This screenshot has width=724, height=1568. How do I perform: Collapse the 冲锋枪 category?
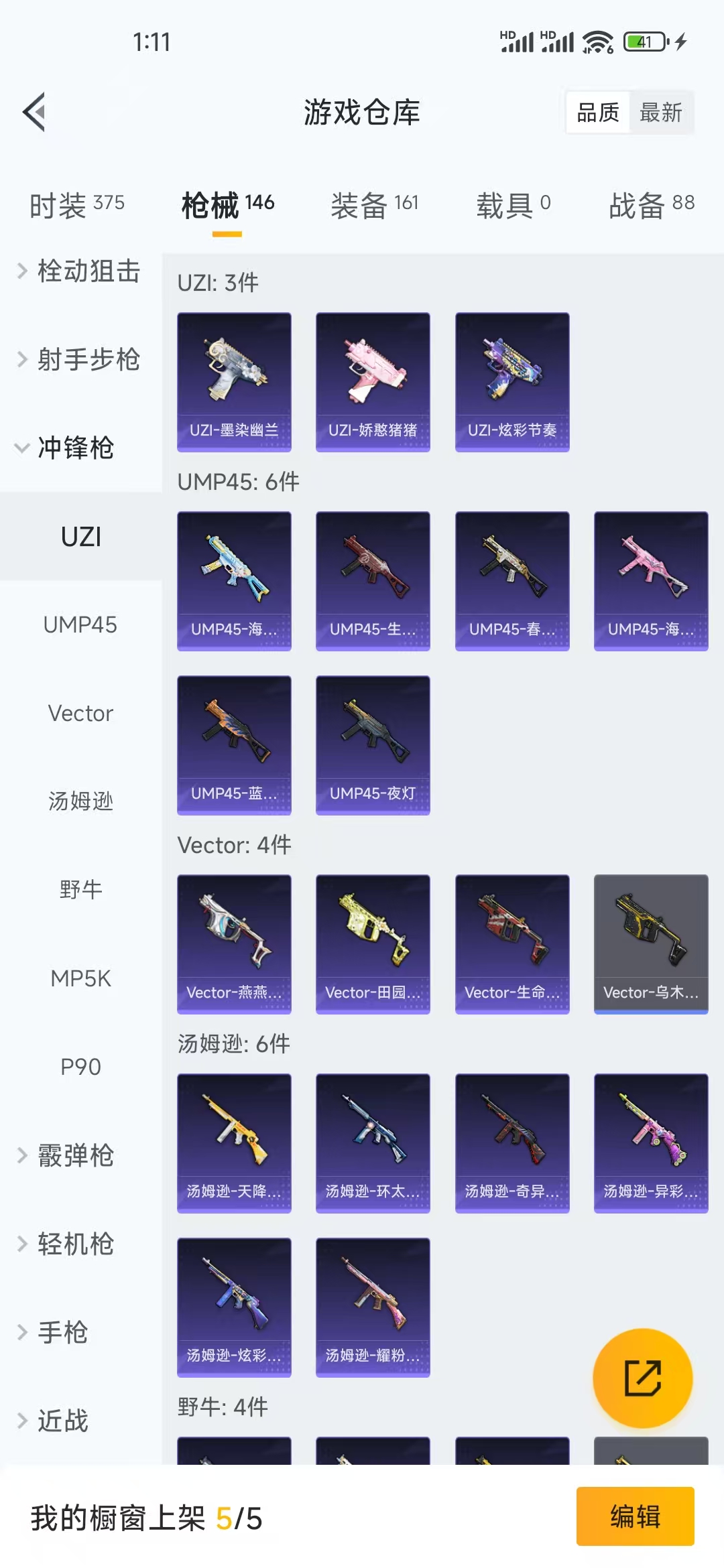67,448
